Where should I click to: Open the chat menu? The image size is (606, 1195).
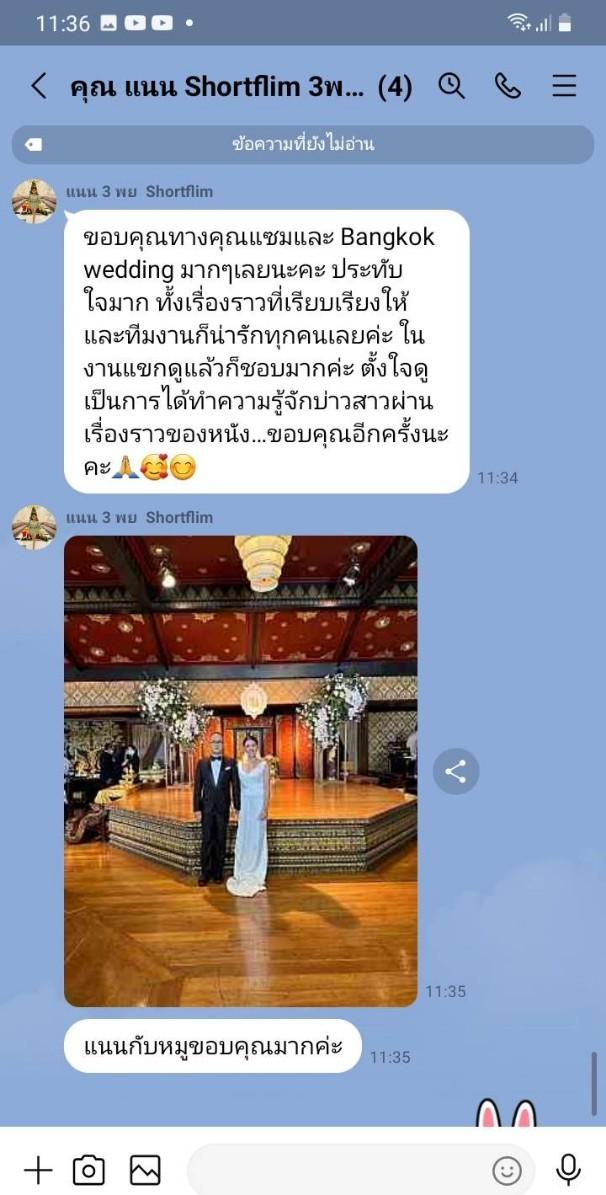(564, 87)
